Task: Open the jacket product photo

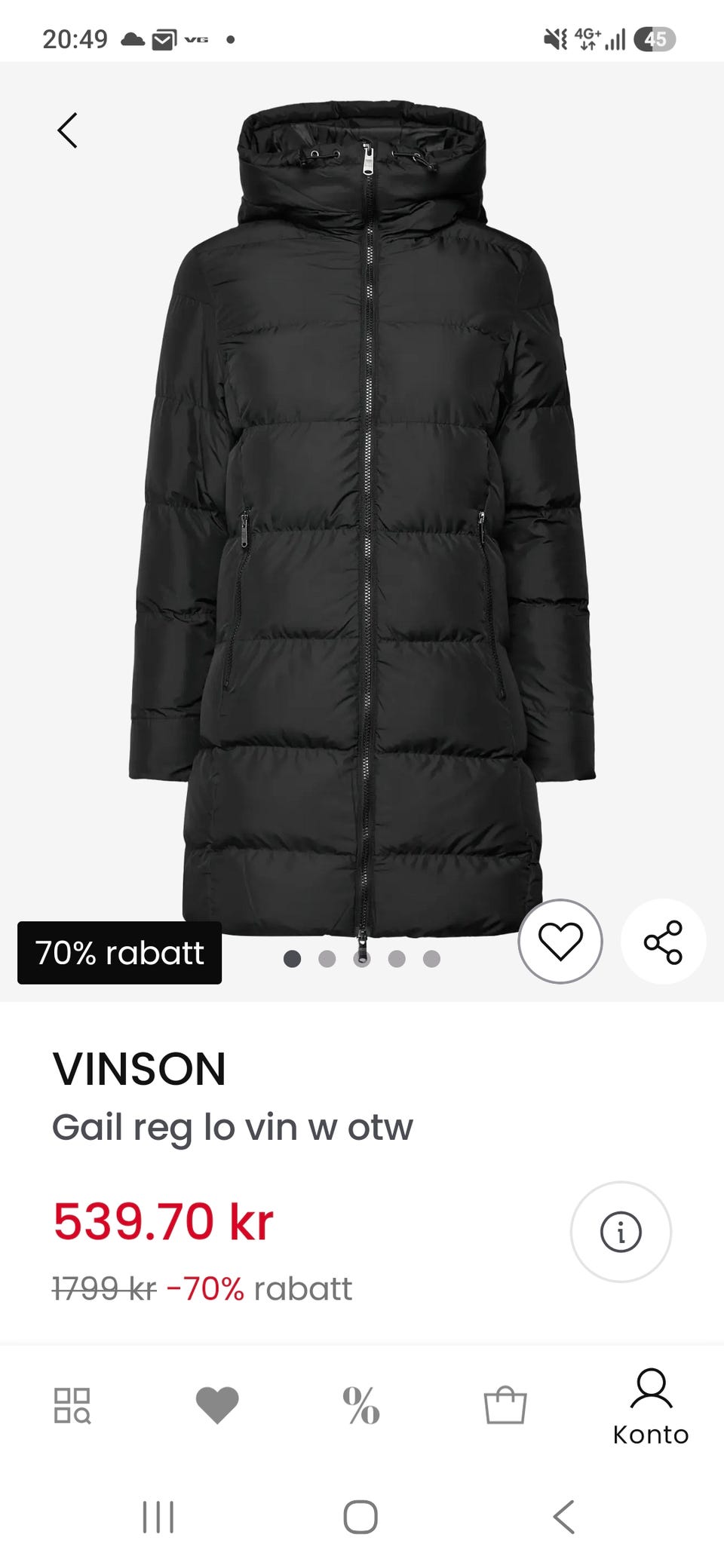Action: 362,520
